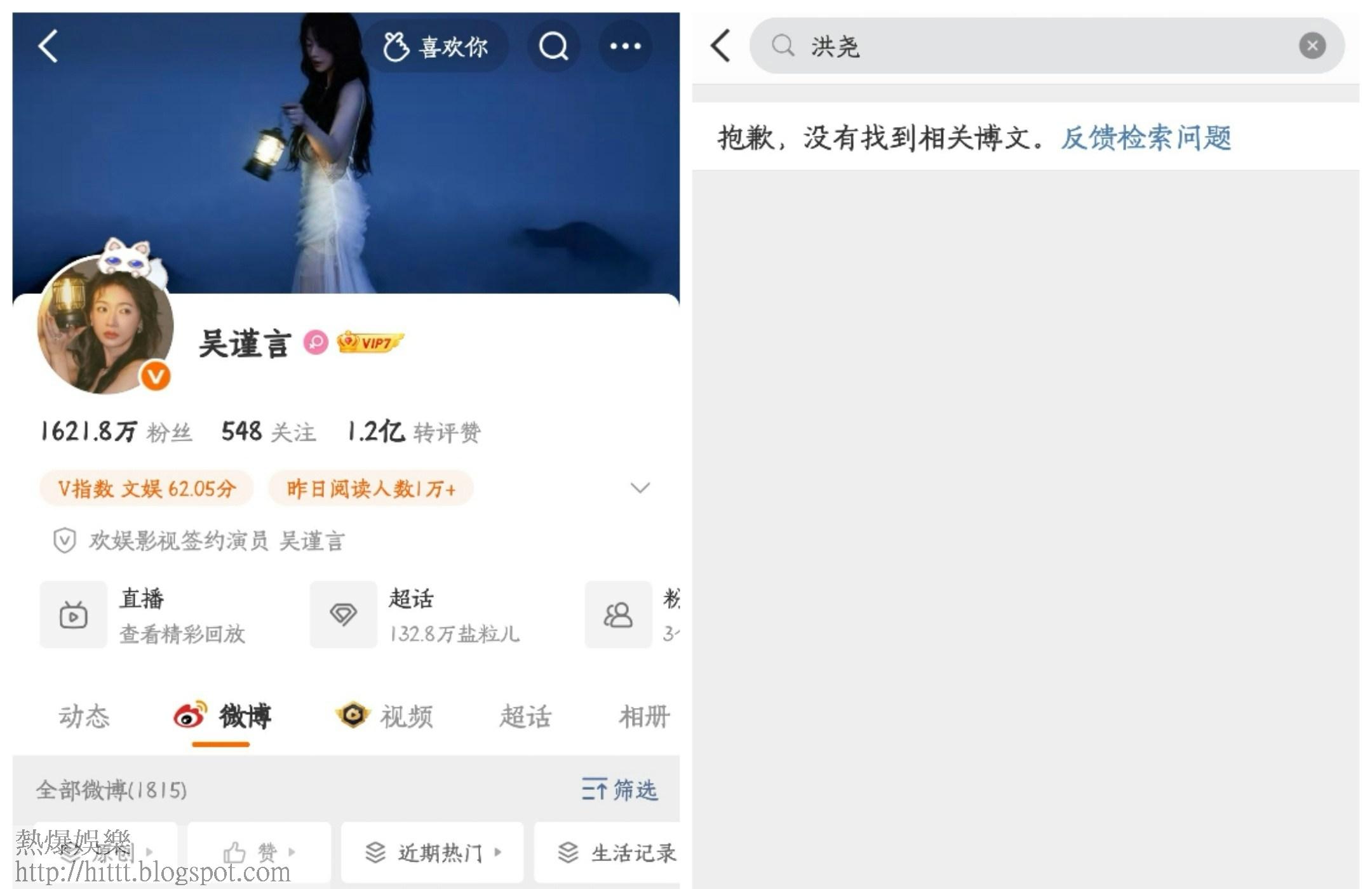This screenshot has width=1372, height=889.
Task: Open the search icon on profile header
Action: (553, 46)
